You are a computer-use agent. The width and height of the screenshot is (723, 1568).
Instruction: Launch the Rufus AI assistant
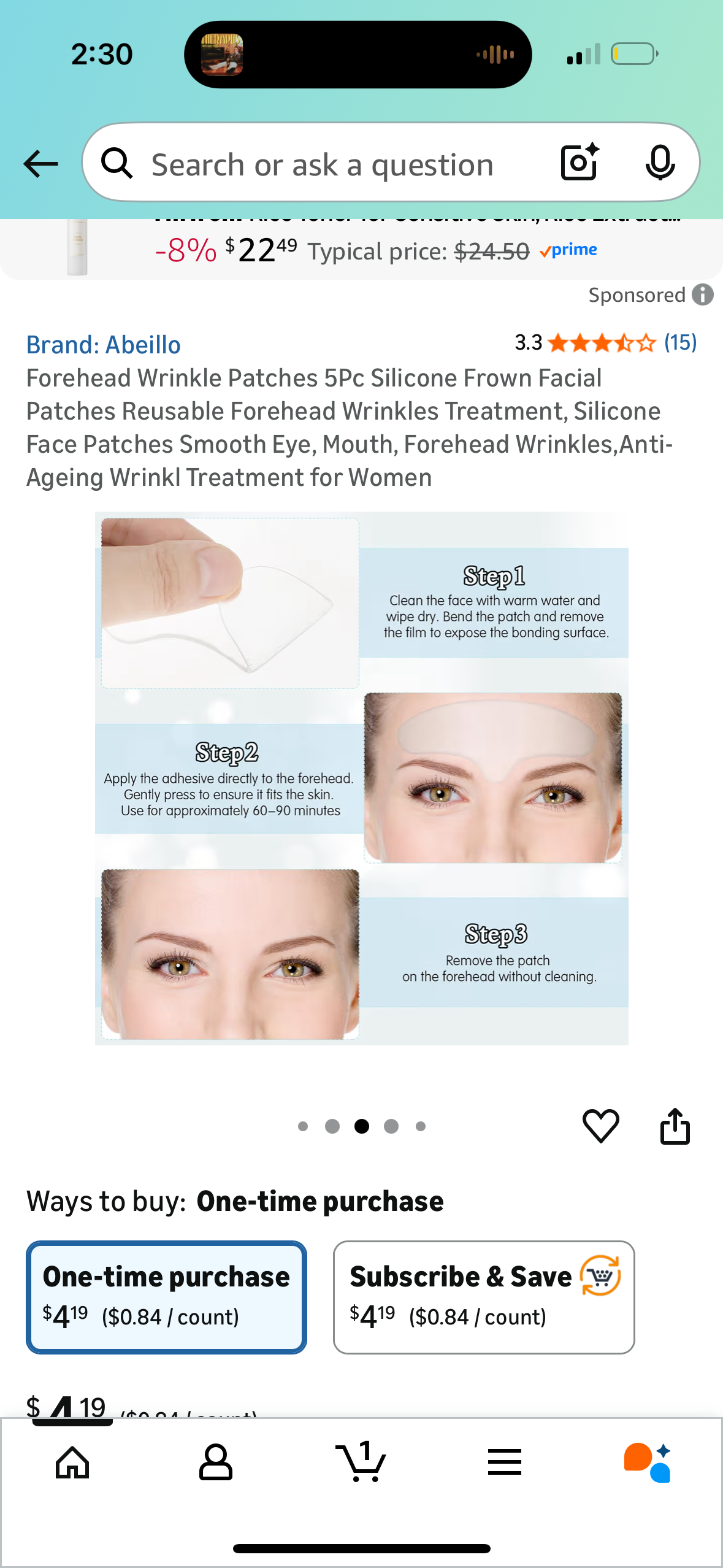pyautogui.click(x=648, y=1462)
